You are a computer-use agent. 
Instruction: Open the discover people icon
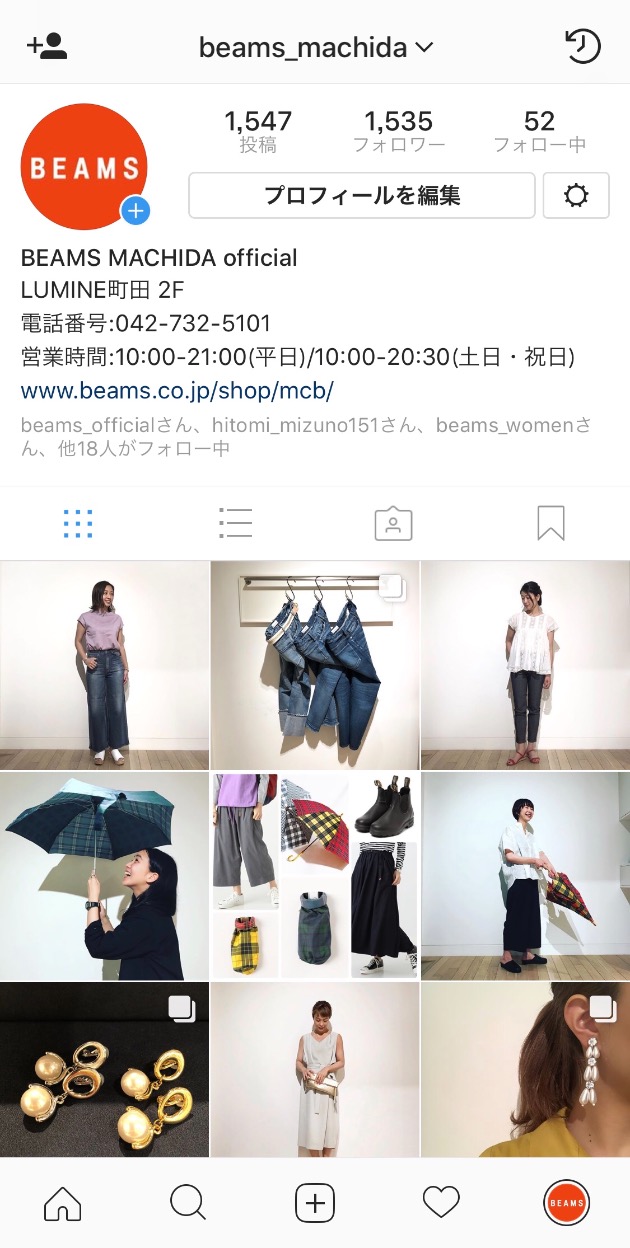(x=46, y=47)
